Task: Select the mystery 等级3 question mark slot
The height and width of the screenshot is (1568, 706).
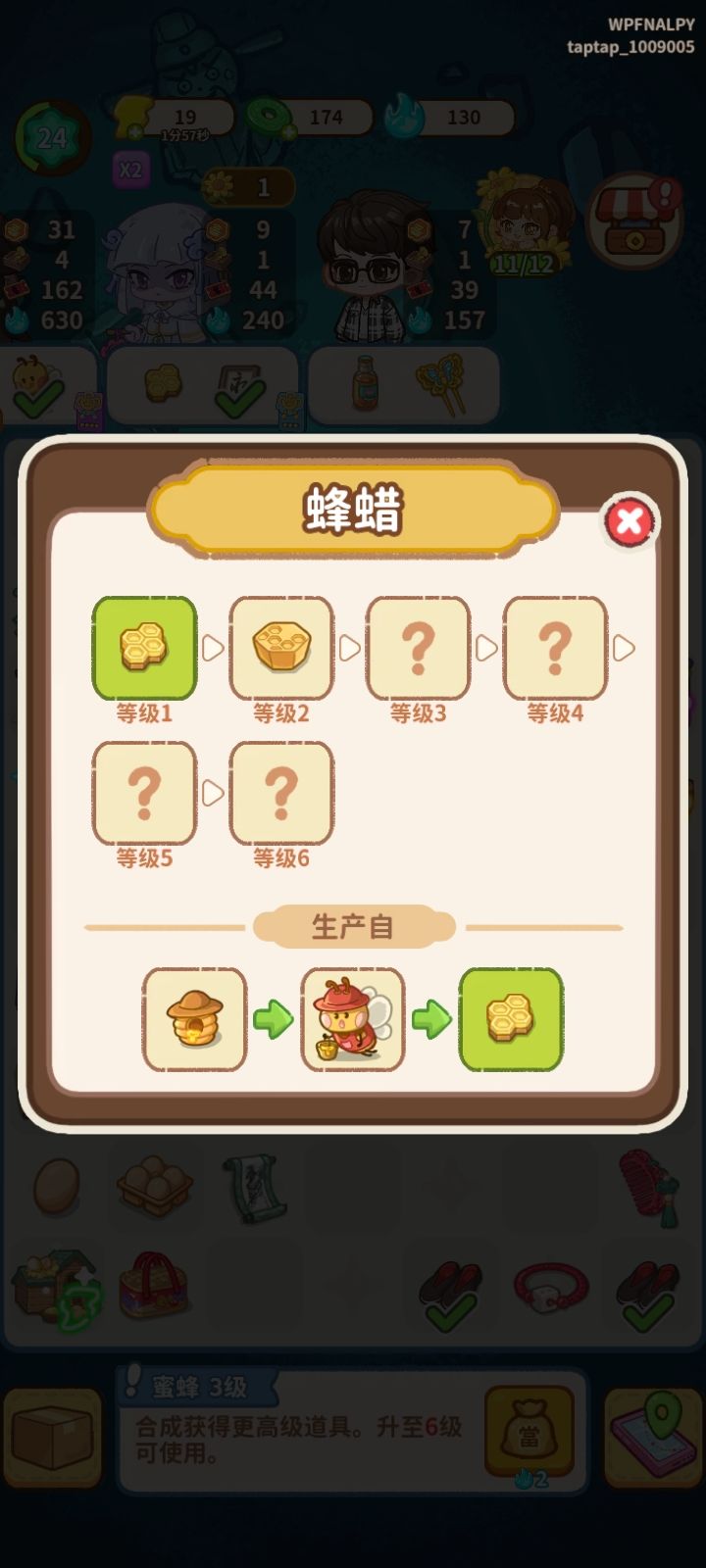Action: (419, 648)
